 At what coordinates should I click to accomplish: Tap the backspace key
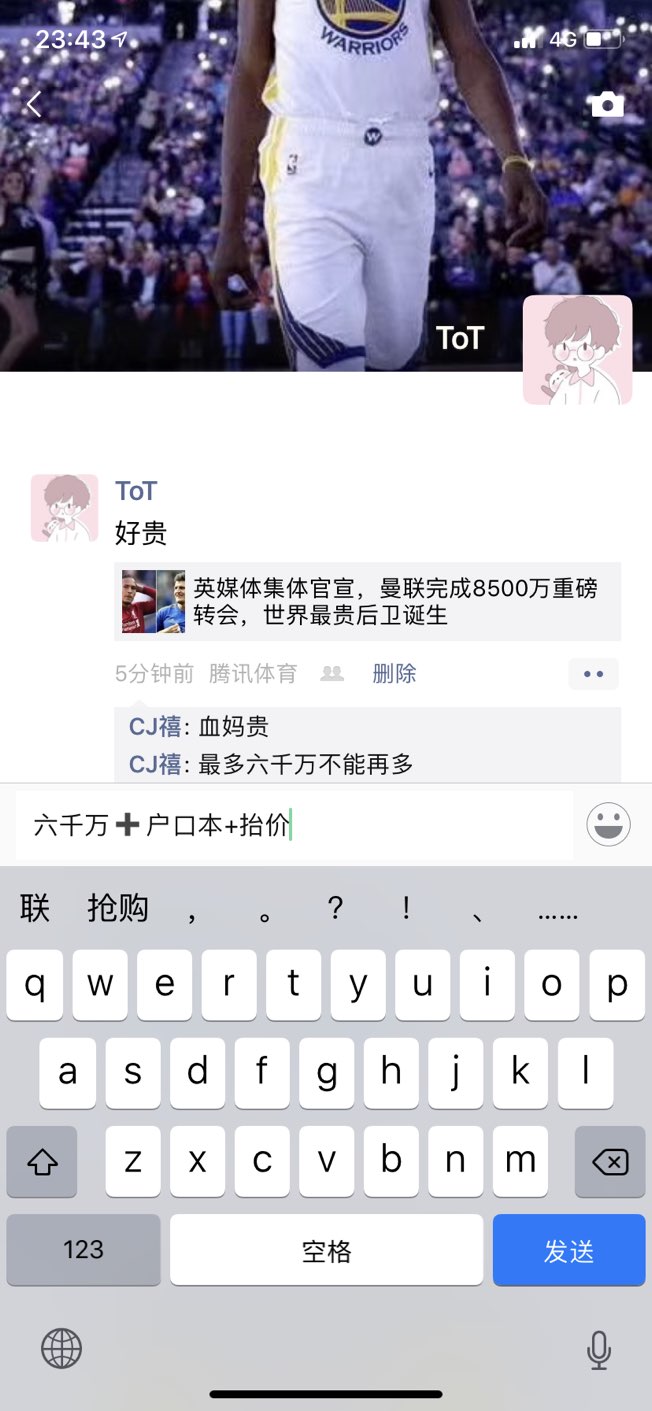coord(609,1162)
